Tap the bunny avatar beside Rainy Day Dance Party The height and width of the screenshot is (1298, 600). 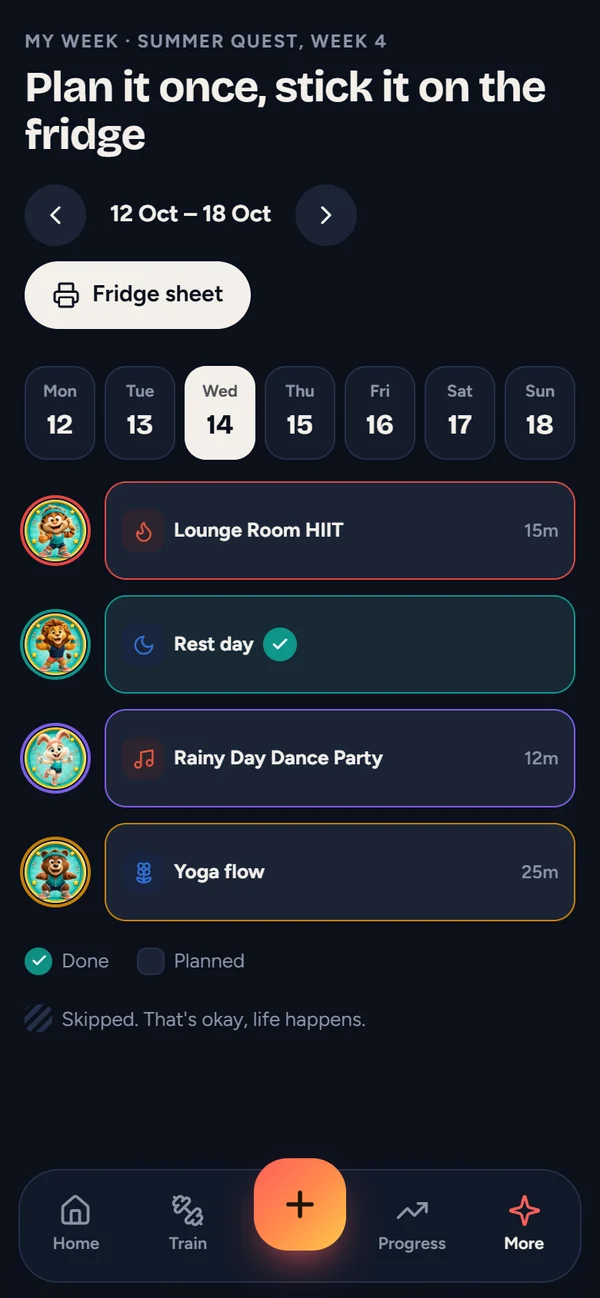[x=56, y=758]
